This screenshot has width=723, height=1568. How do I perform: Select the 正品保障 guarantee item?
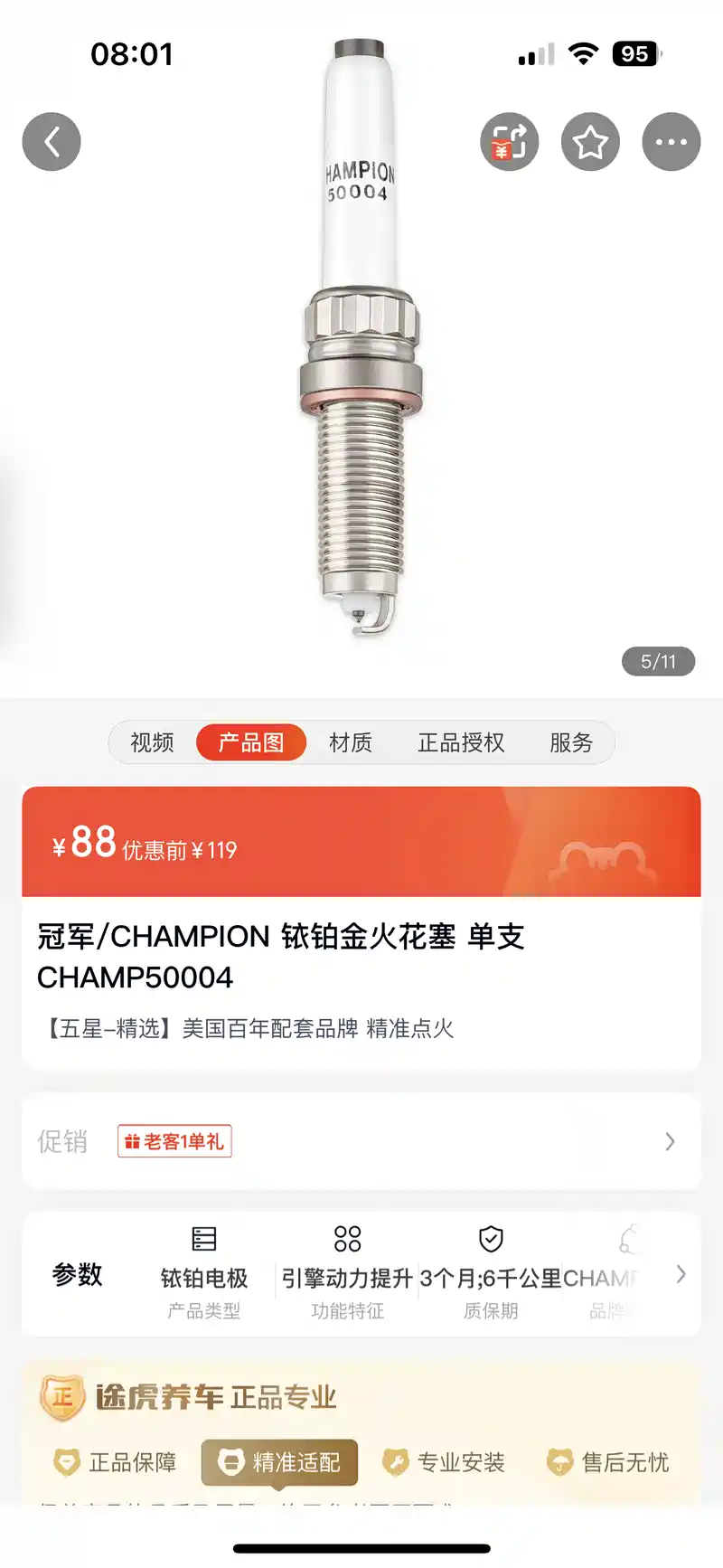point(116,1462)
